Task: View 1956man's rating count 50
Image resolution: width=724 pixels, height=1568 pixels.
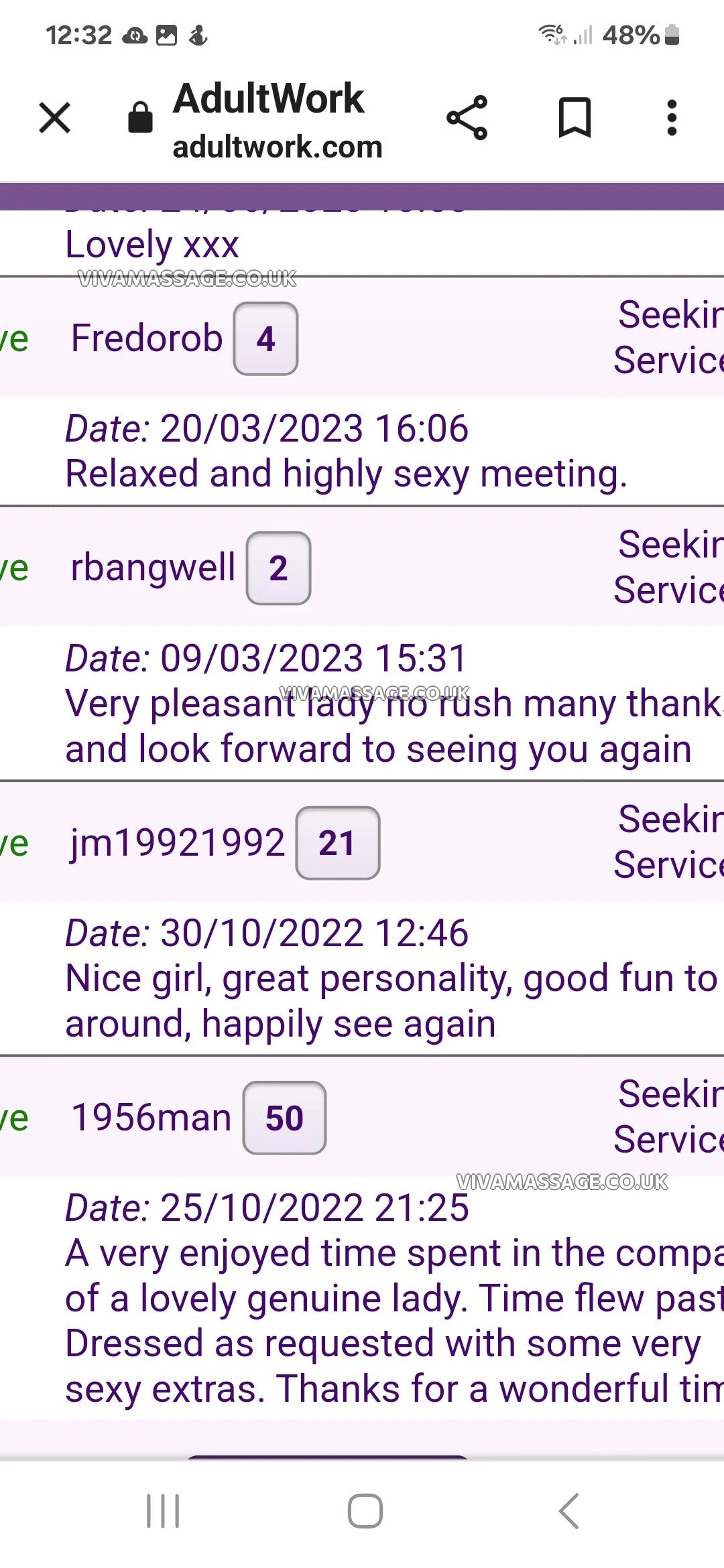Action: coord(284,1118)
